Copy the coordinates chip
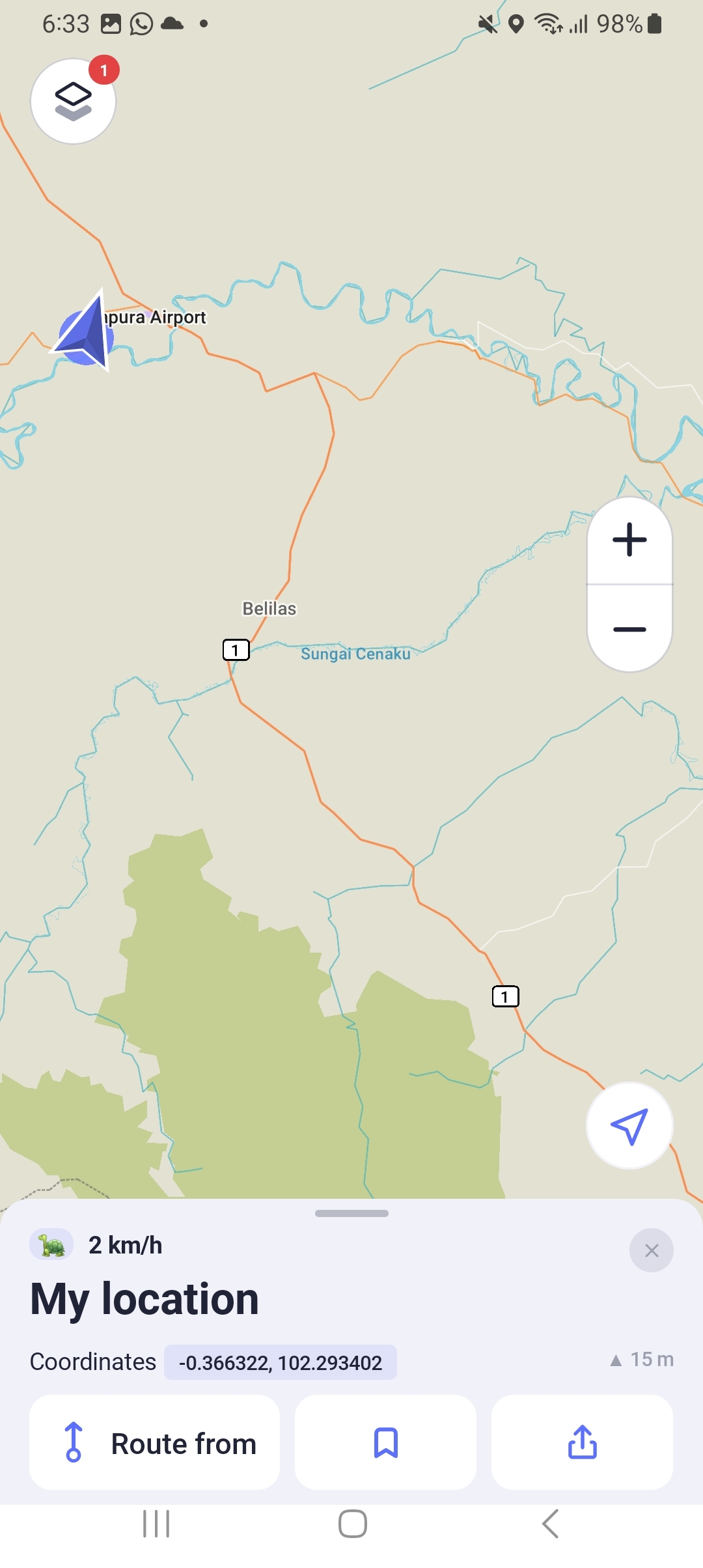Screen dimensions: 703x1568 (280, 1362)
